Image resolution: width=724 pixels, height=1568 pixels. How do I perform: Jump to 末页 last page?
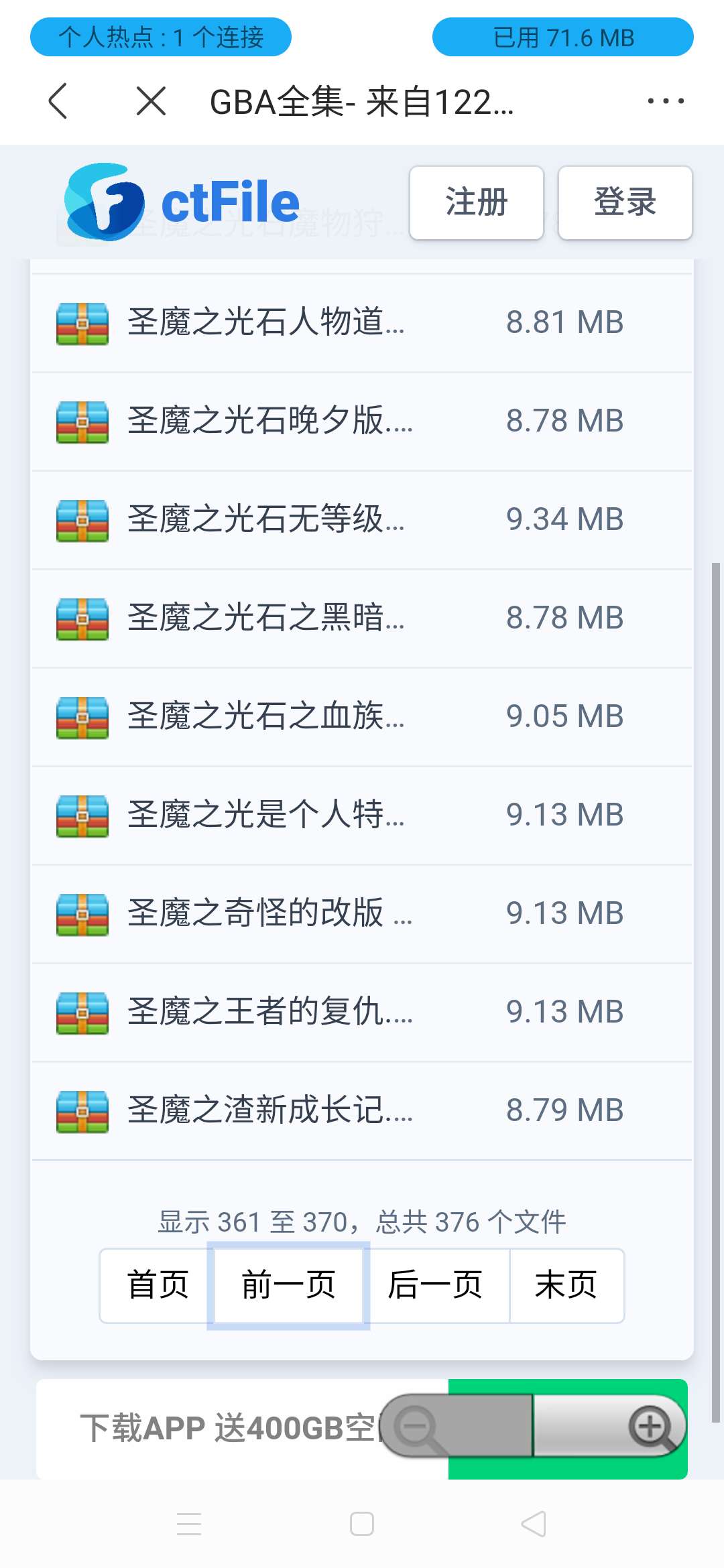pos(566,1284)
